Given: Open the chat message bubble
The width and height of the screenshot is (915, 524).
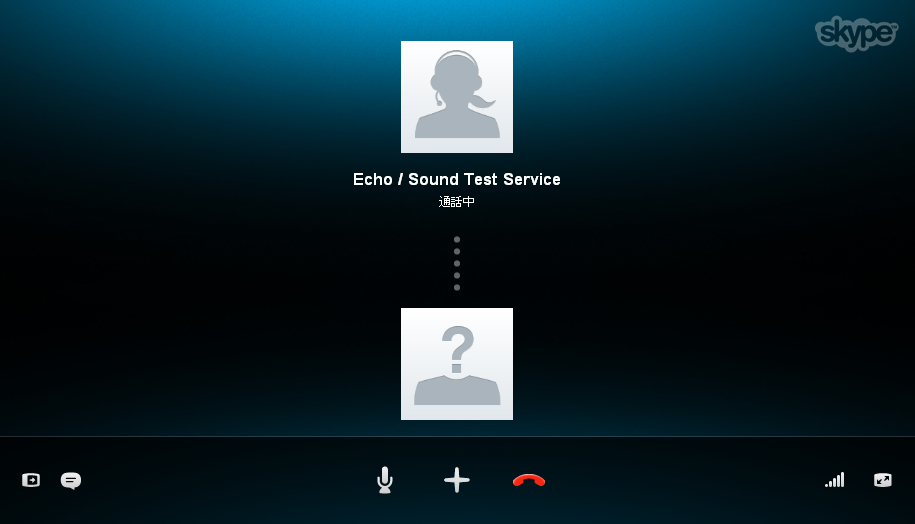Looking at the screenshot, I should [x=71, y=480].
